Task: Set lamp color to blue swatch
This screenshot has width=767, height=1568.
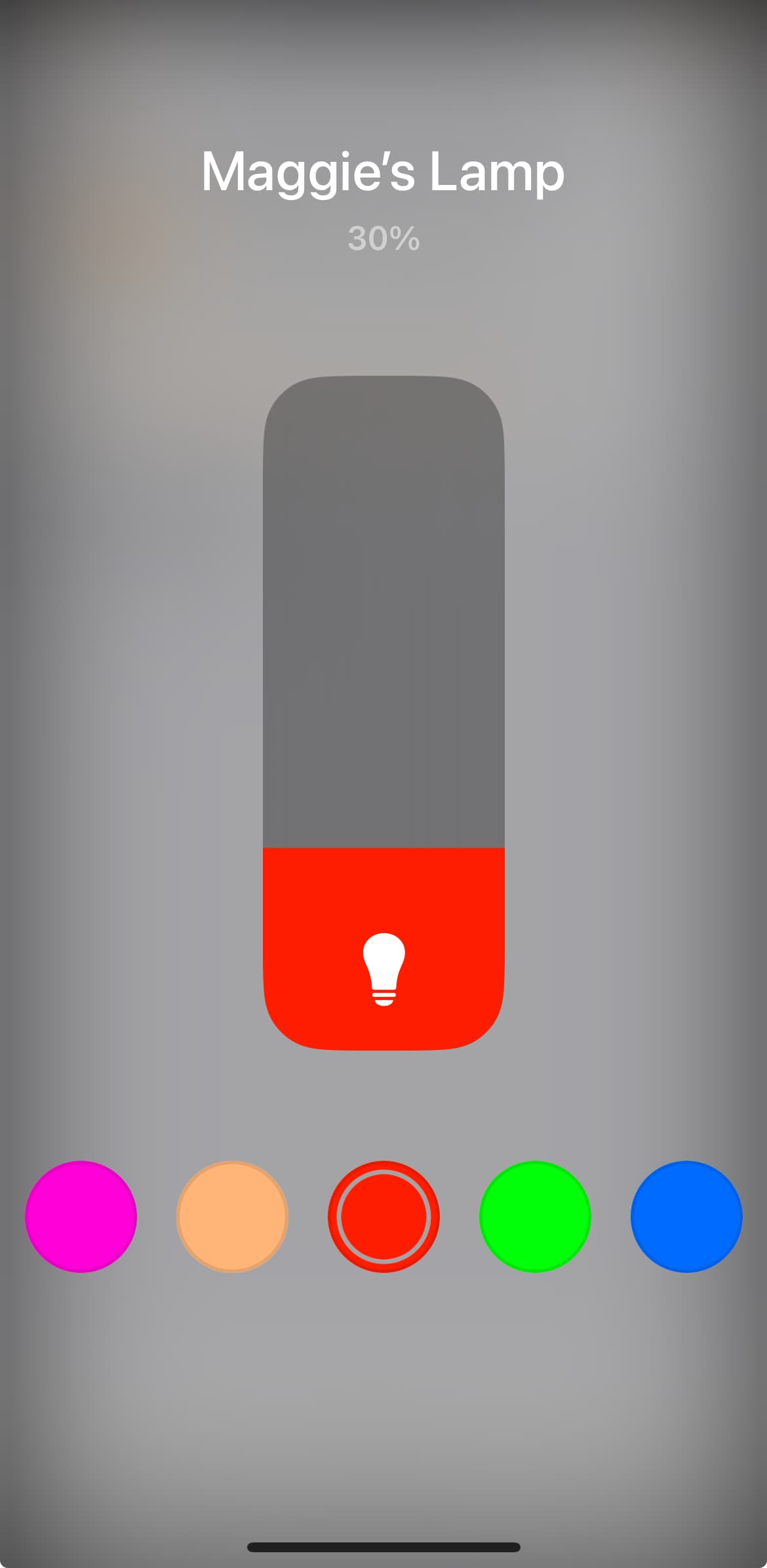Action: 686,1216
